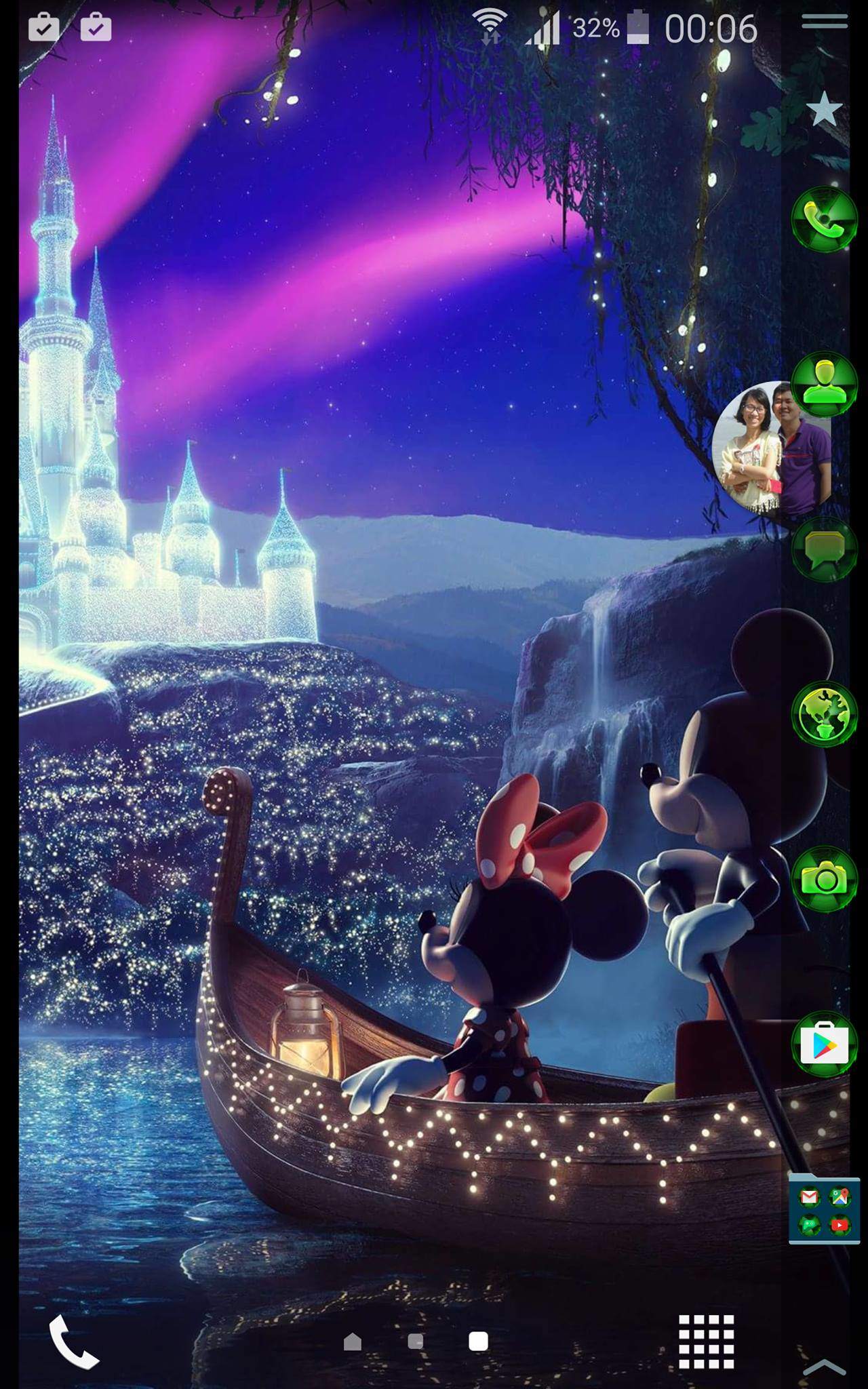Open the green phone dialer app
The height and width of the screenshot is (1389, 868).
click(824, 220)
